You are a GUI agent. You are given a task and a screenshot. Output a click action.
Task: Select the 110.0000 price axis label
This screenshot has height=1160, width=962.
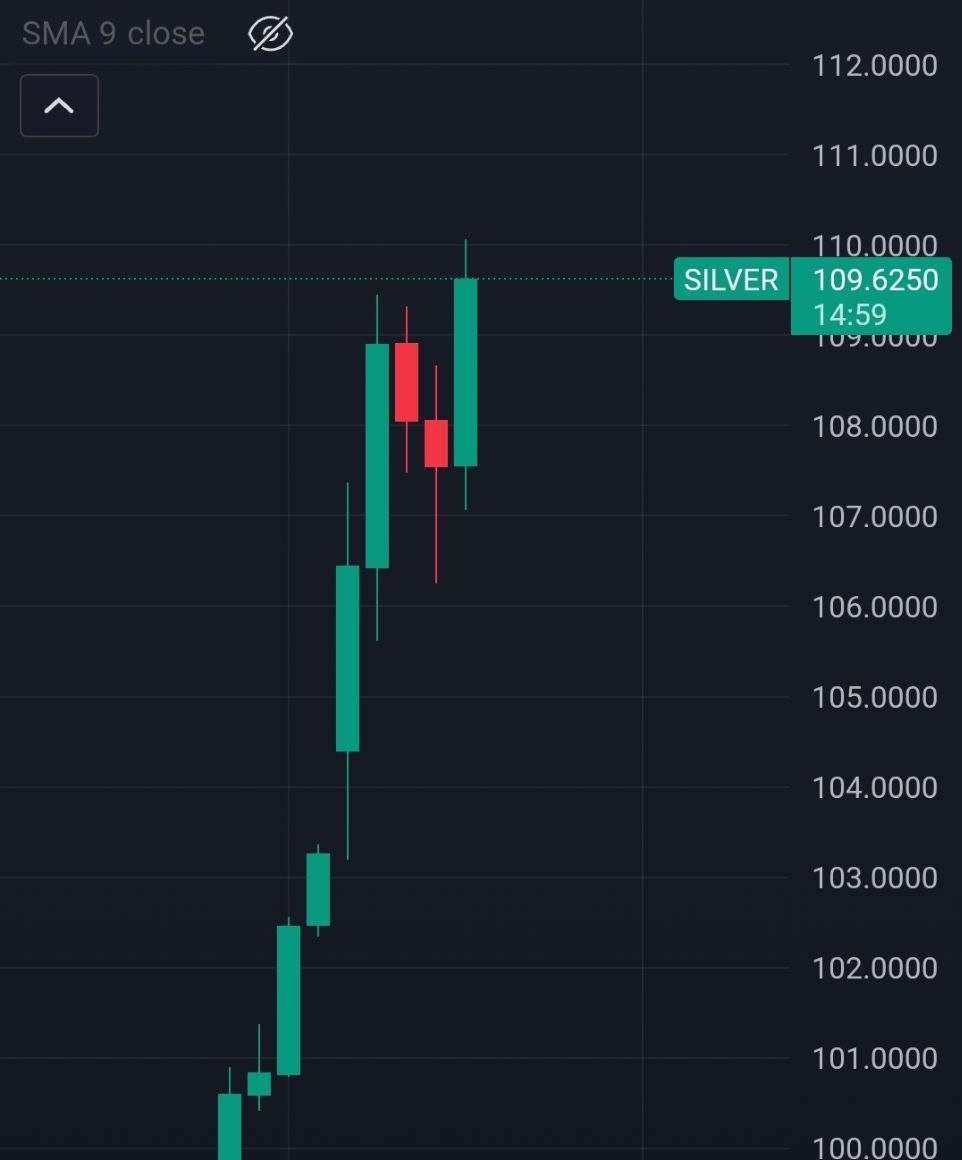pyautogui.click(x=872, y=245)
